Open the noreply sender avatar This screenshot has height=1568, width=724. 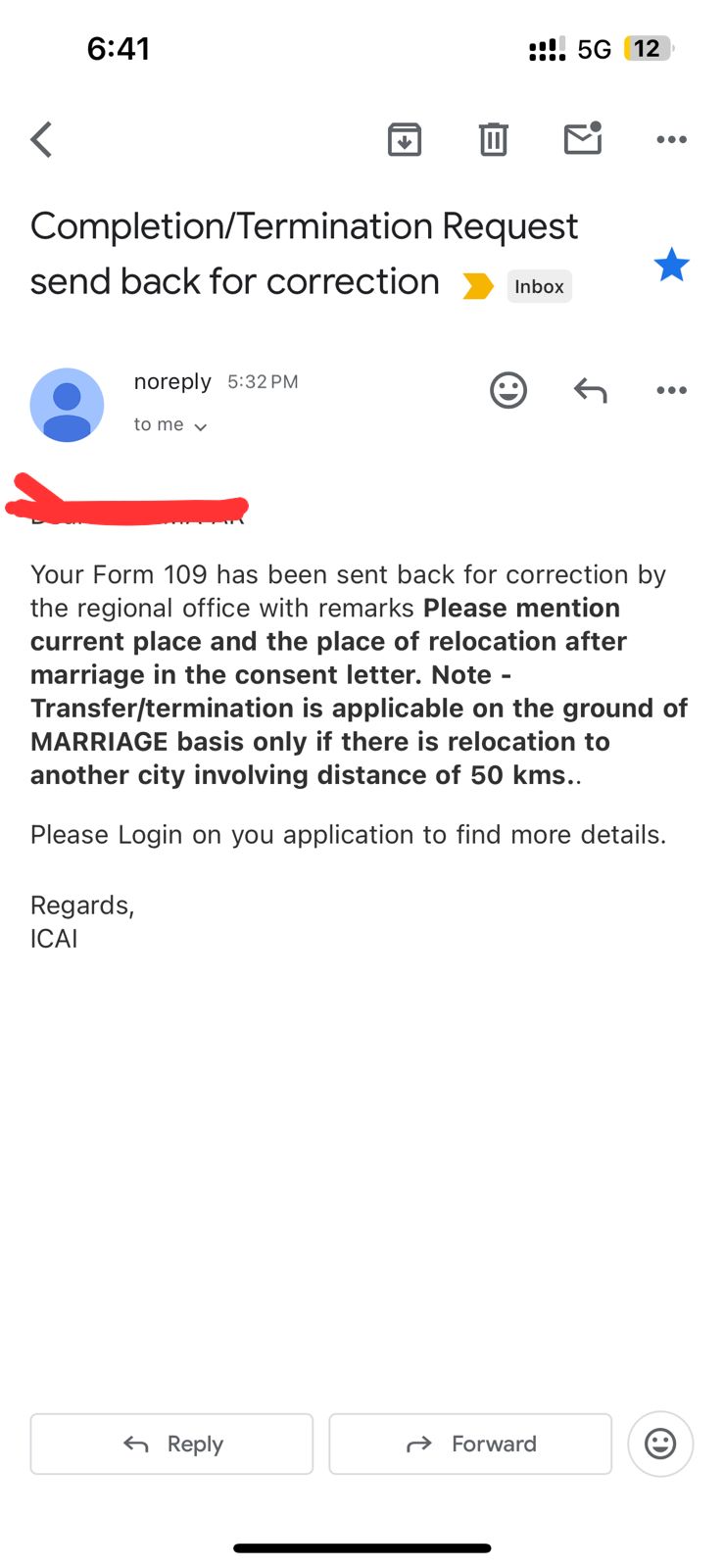pos(67,405)
